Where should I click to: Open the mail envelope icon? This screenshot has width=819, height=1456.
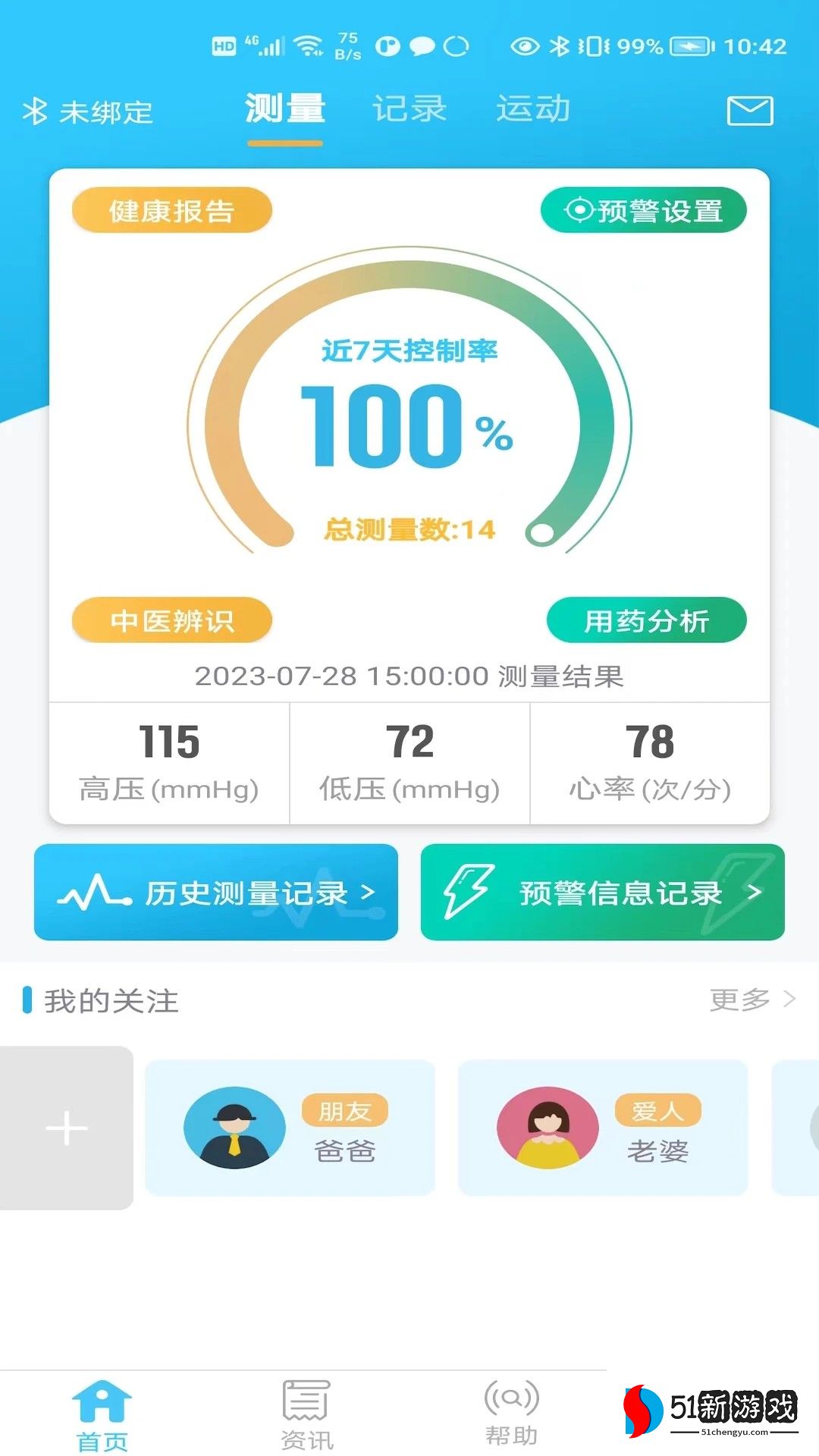pyautogui.click(x=749, y=111)
